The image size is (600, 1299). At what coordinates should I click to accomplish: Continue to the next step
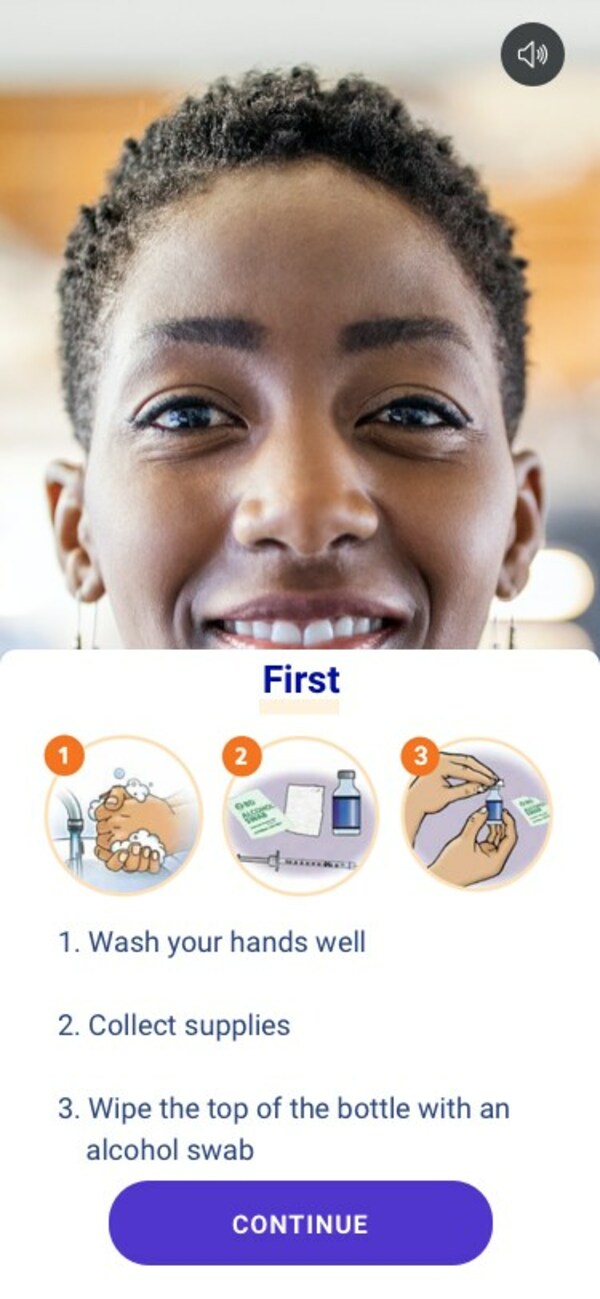coord(300,1223)
